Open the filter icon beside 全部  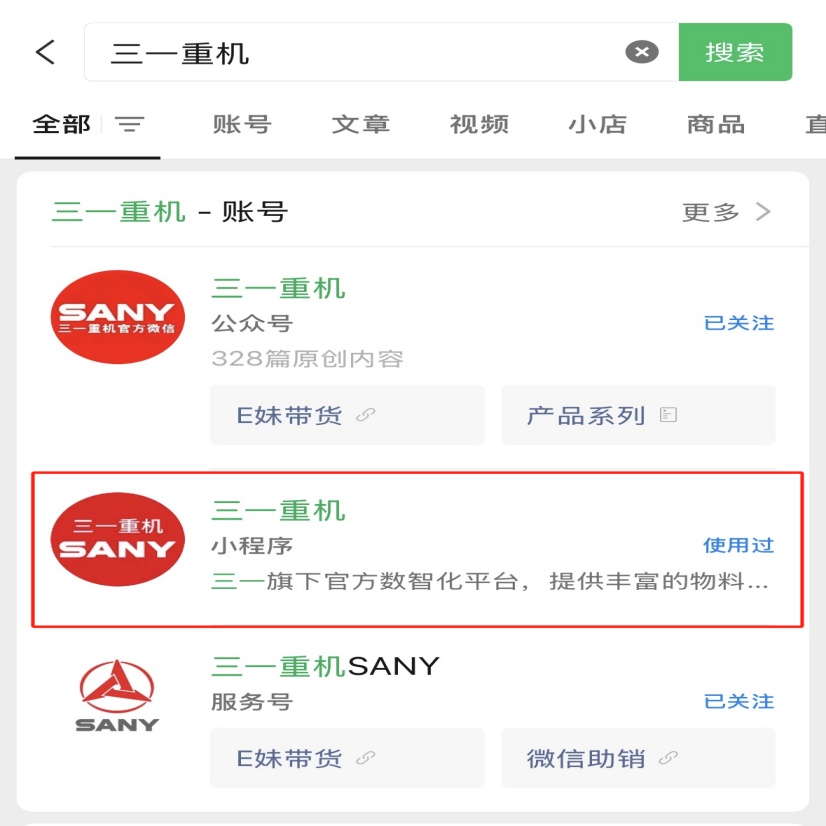point(129,124)
